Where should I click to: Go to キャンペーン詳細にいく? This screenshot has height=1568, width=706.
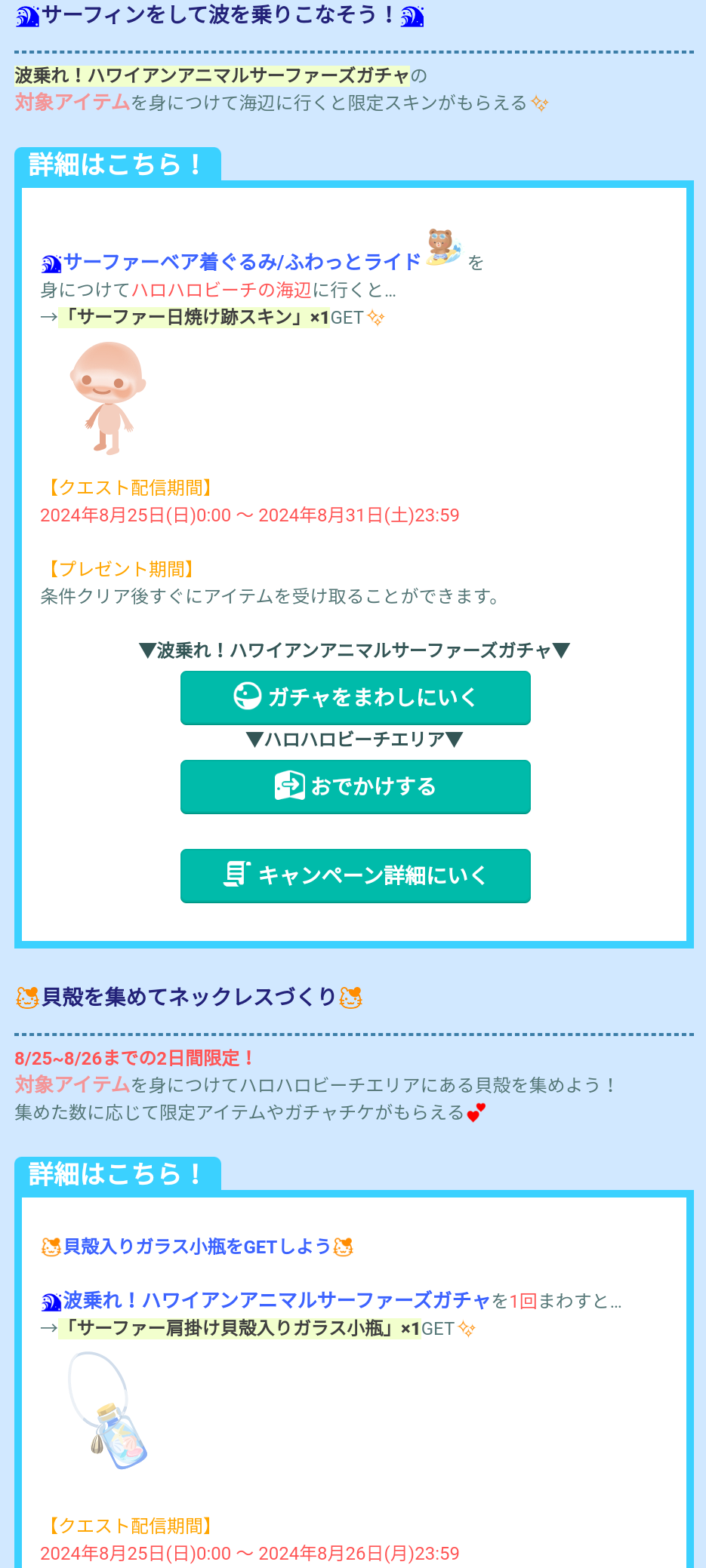coord(355,875)
